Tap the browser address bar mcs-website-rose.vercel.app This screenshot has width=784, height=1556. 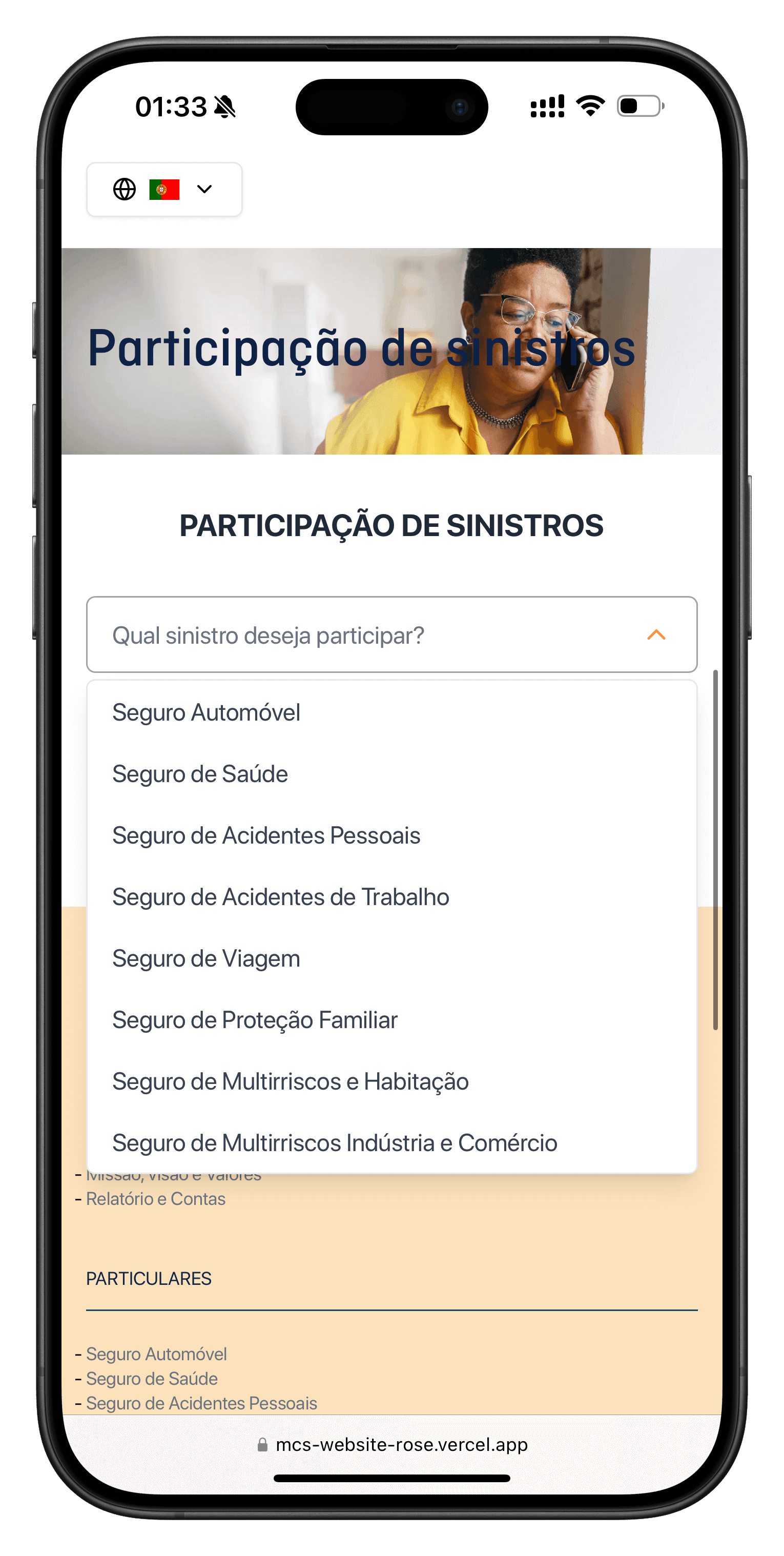click(391, 1444)
